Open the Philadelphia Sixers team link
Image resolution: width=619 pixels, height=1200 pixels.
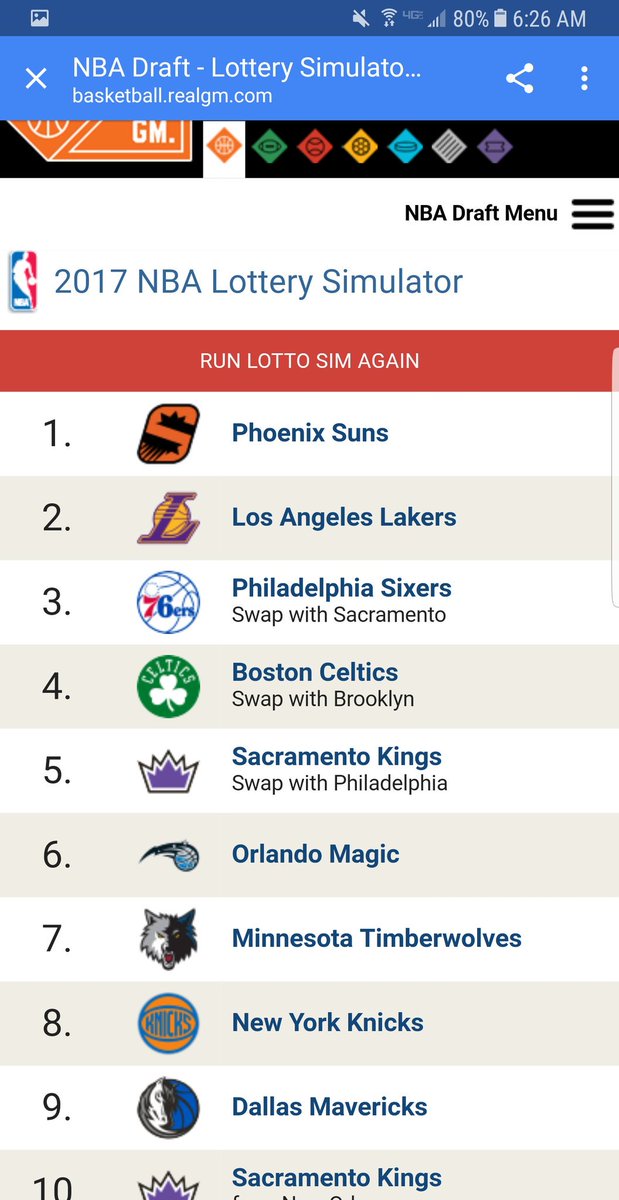[341, 588]
